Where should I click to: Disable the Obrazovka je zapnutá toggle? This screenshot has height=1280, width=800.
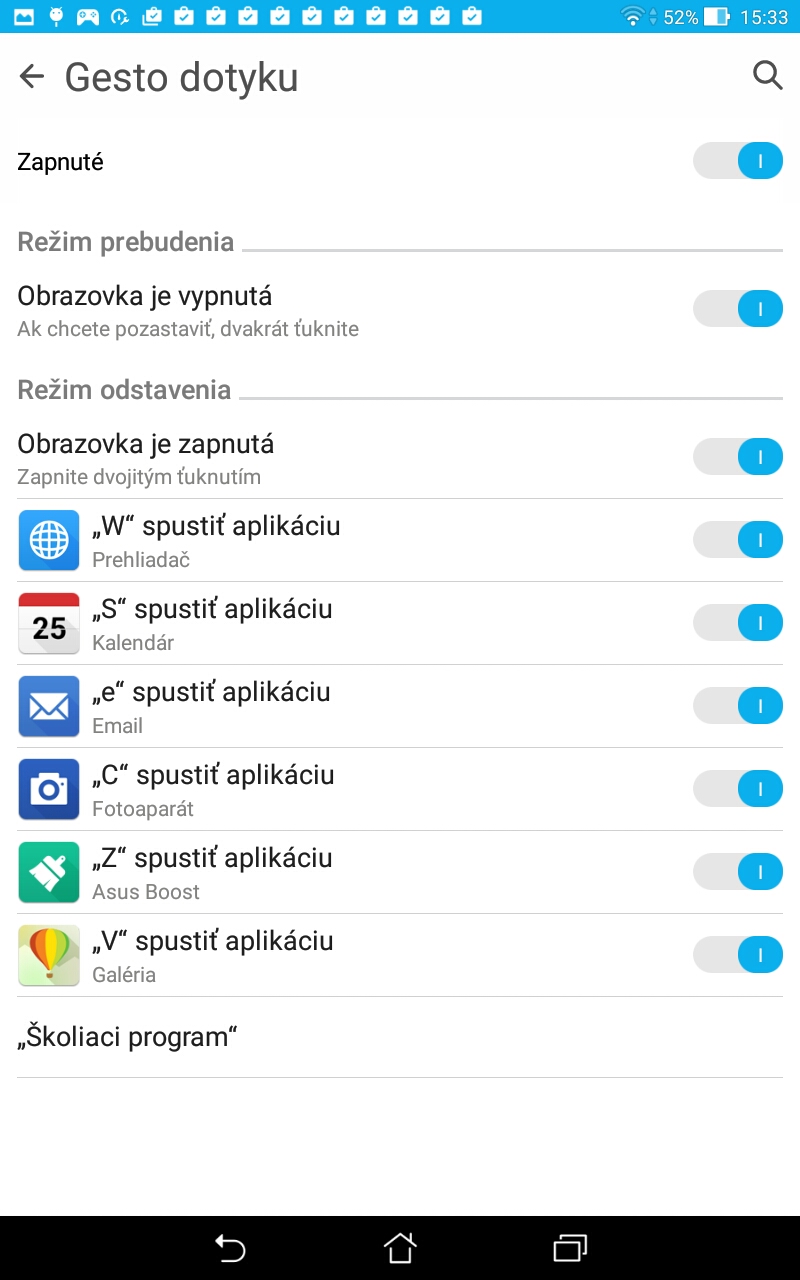[738, 457]
